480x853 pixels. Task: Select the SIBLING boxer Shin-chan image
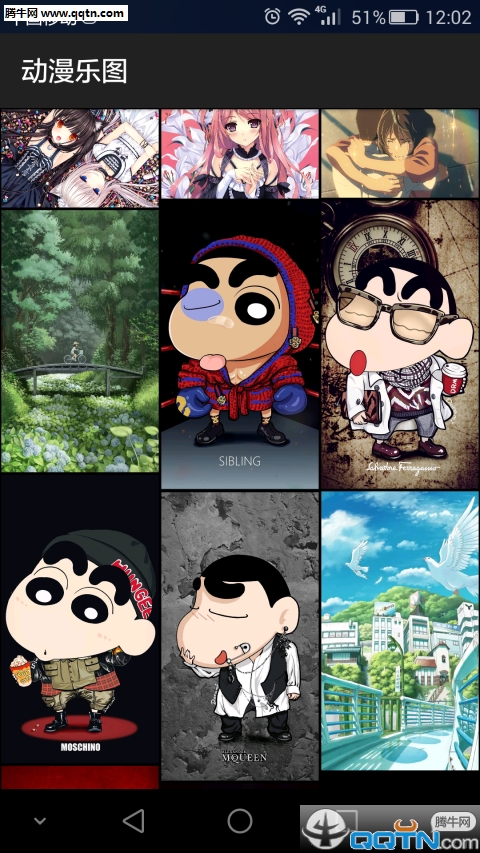(240, 344)
